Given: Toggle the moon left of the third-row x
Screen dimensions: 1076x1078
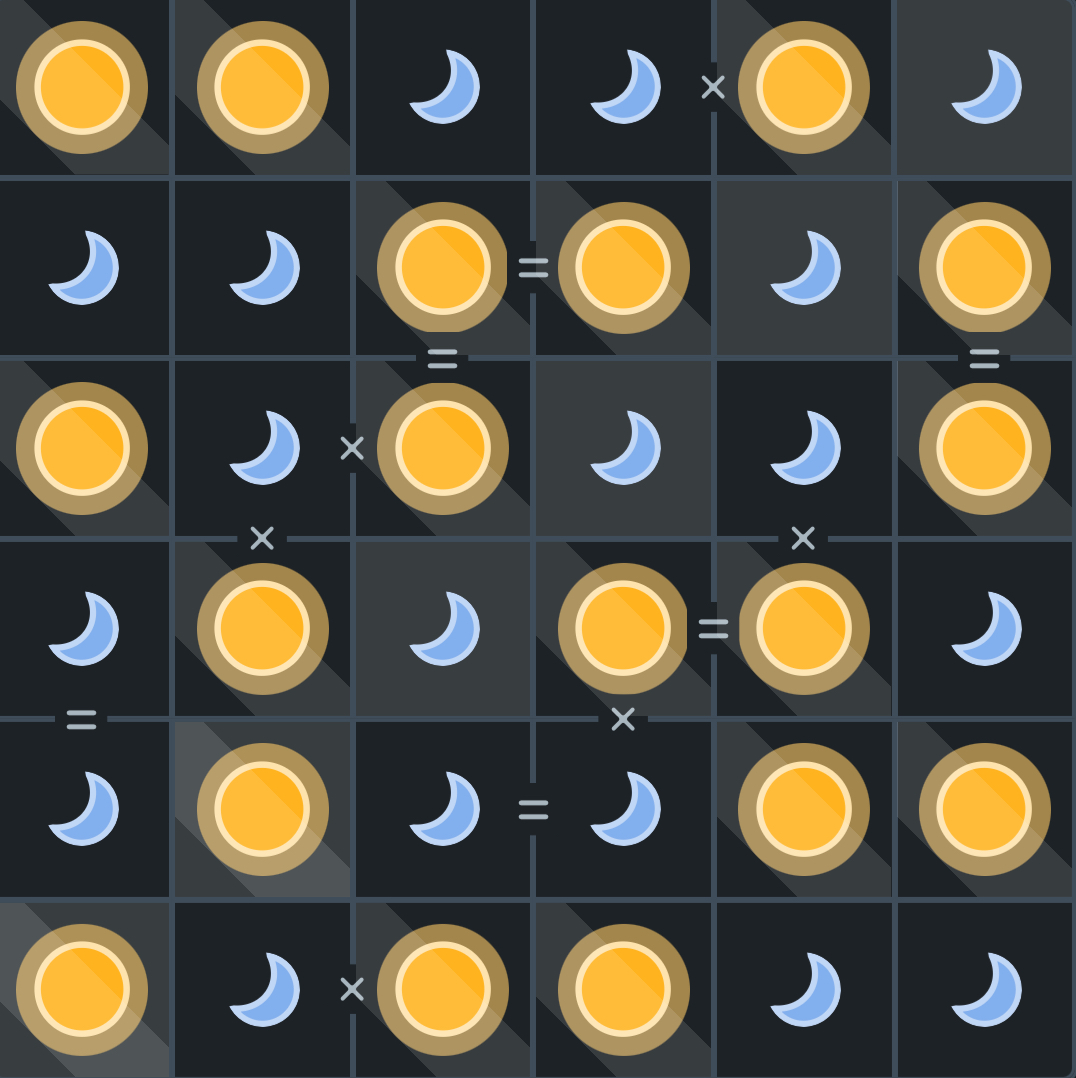Looking at the screenshot, I should tap(263, 448).
